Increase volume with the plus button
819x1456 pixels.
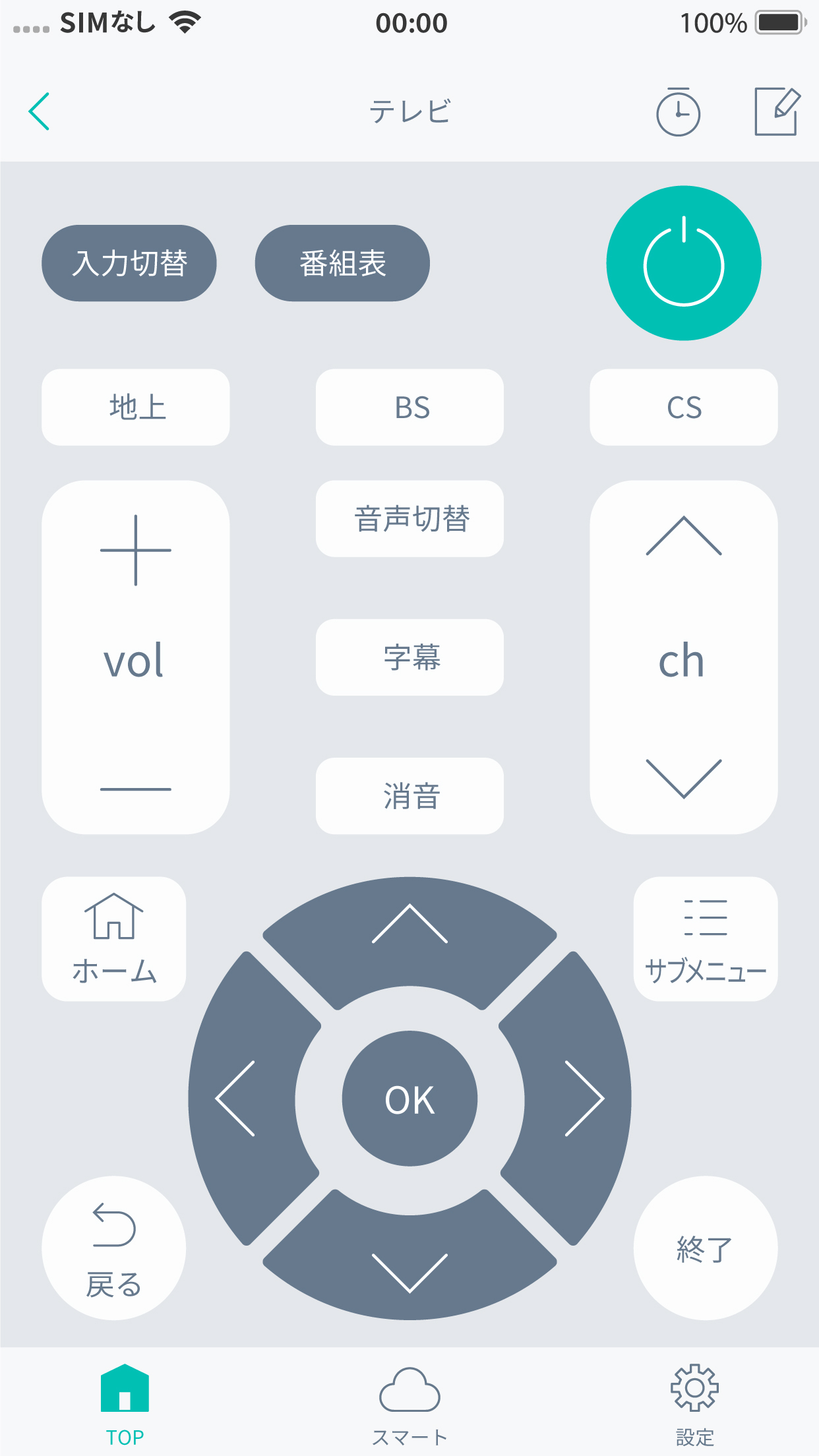tap(135, 551)
